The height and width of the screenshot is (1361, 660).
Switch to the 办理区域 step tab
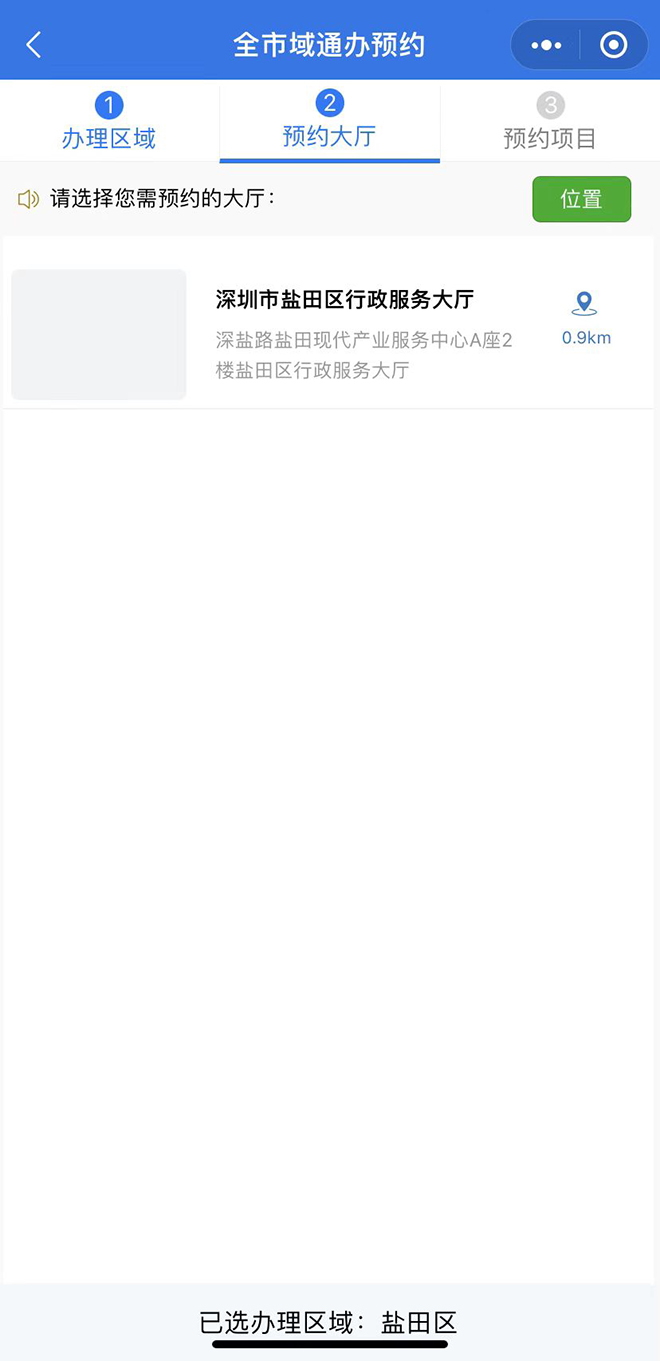click(x=109, y=122)
